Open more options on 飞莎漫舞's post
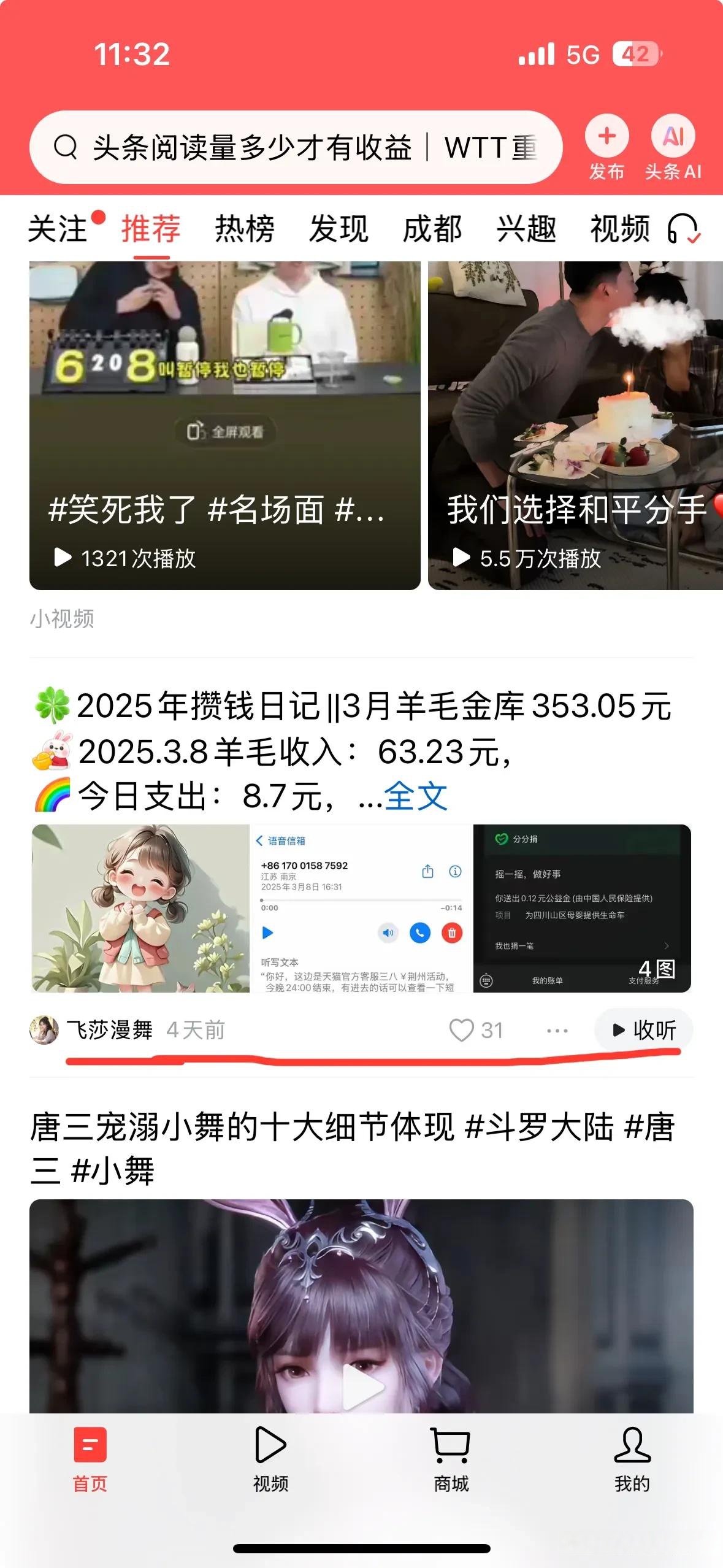 point(557,1031)
